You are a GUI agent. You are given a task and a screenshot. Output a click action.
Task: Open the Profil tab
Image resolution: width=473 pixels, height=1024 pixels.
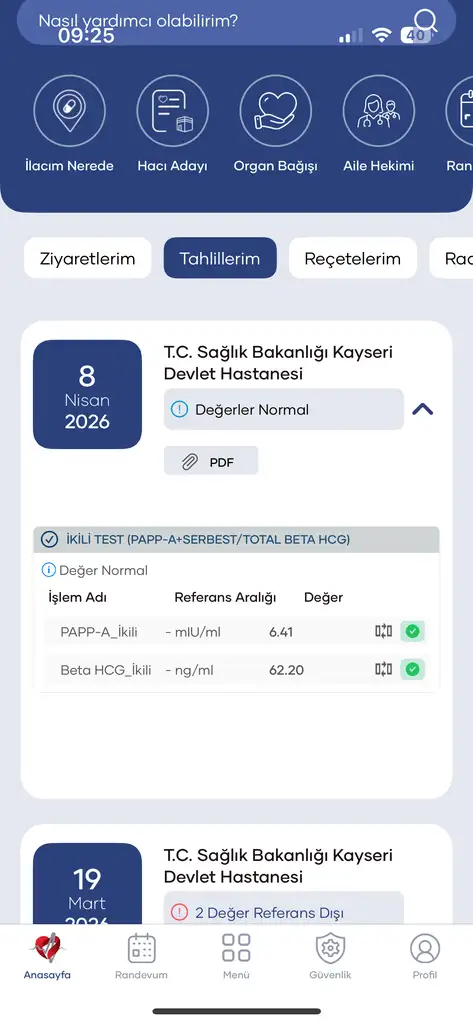[x=425, y=957]
